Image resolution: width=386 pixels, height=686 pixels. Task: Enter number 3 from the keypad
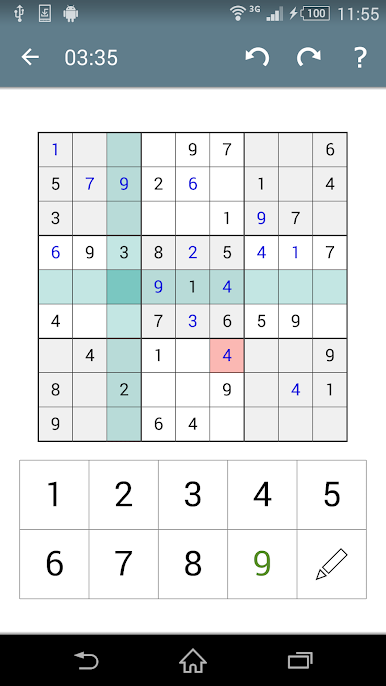(193, 495)
